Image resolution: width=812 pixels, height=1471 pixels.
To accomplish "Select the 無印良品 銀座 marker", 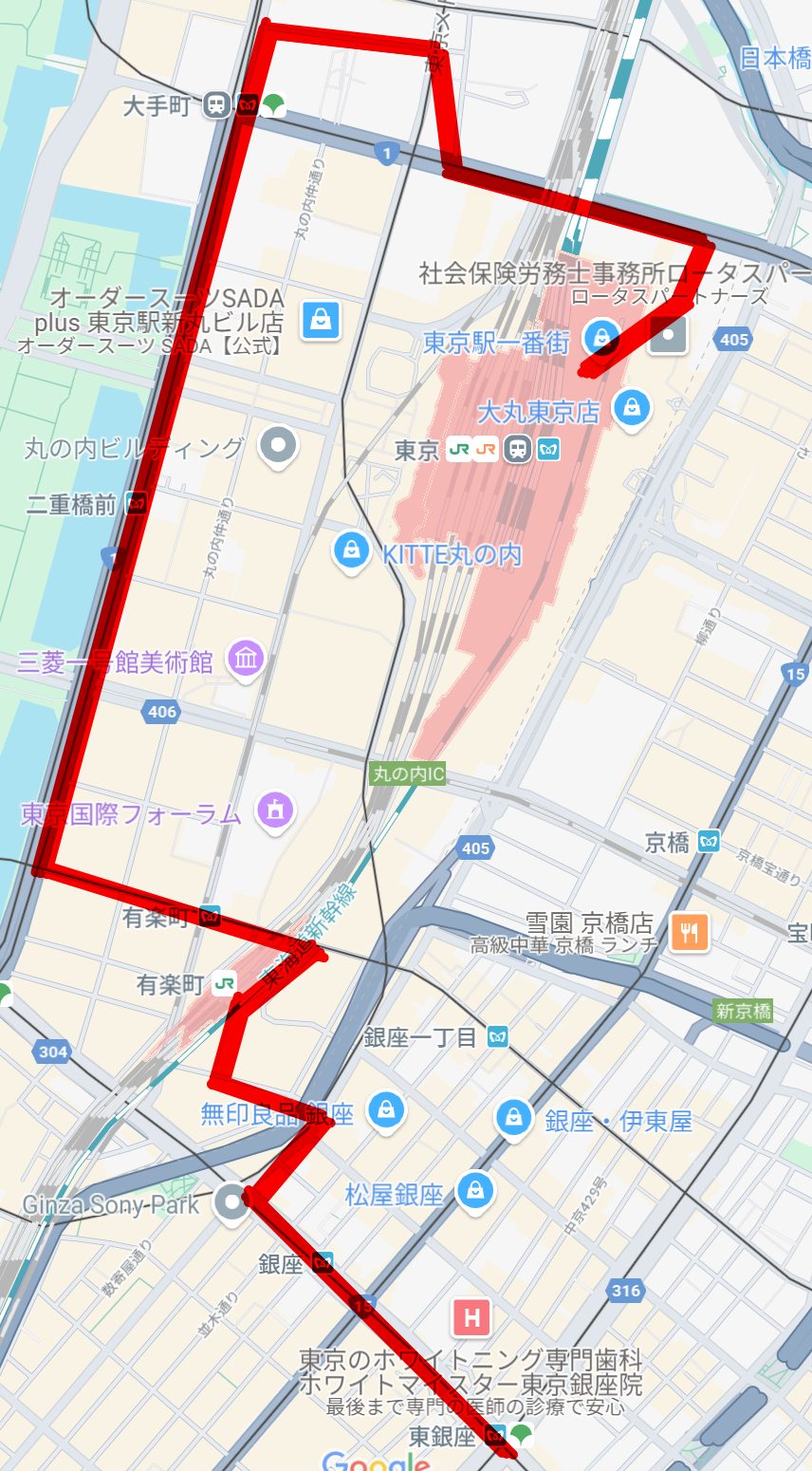I will (x=385, y=1108).
